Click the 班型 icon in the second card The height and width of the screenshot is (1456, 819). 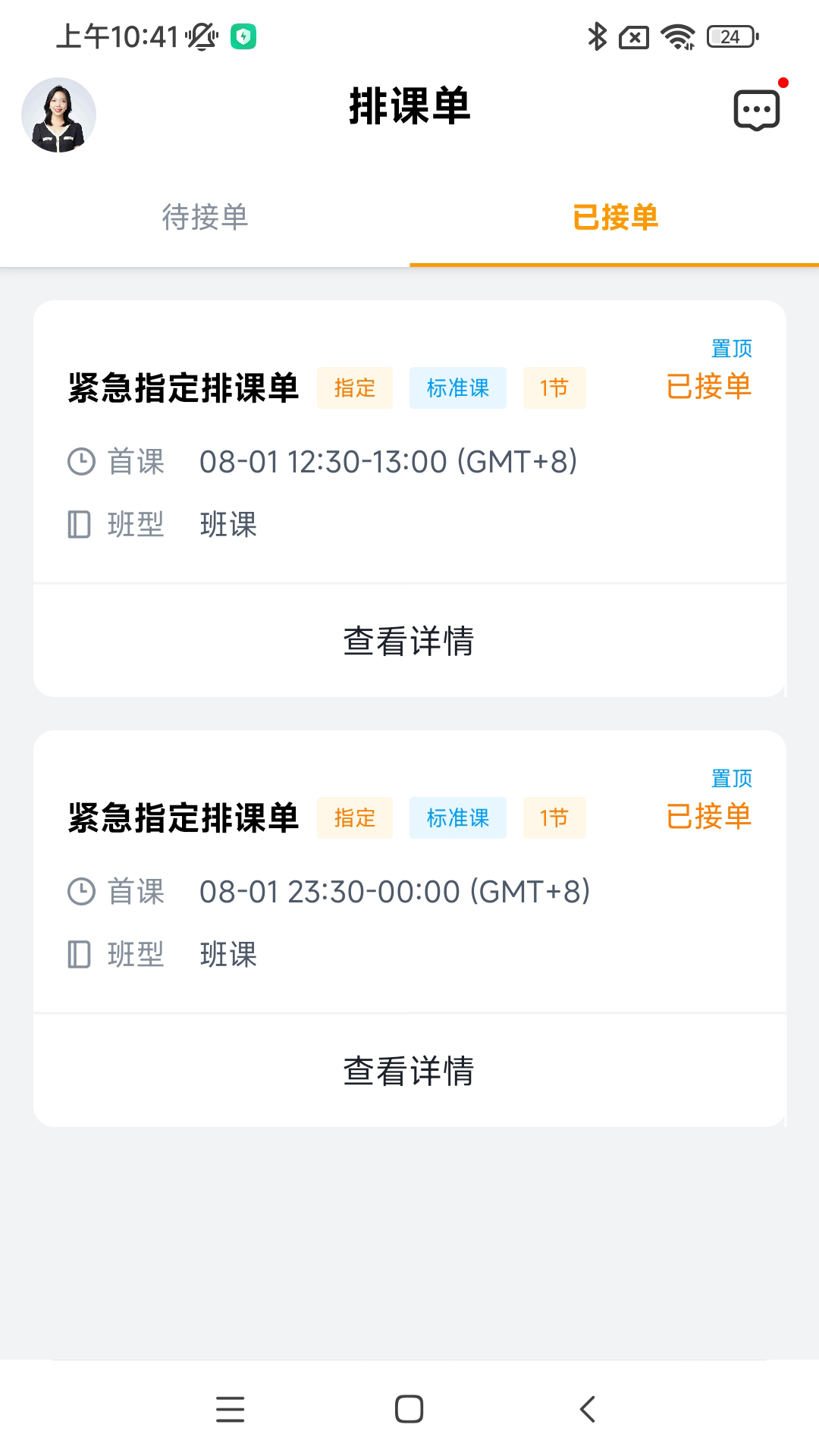pos(80,953)
